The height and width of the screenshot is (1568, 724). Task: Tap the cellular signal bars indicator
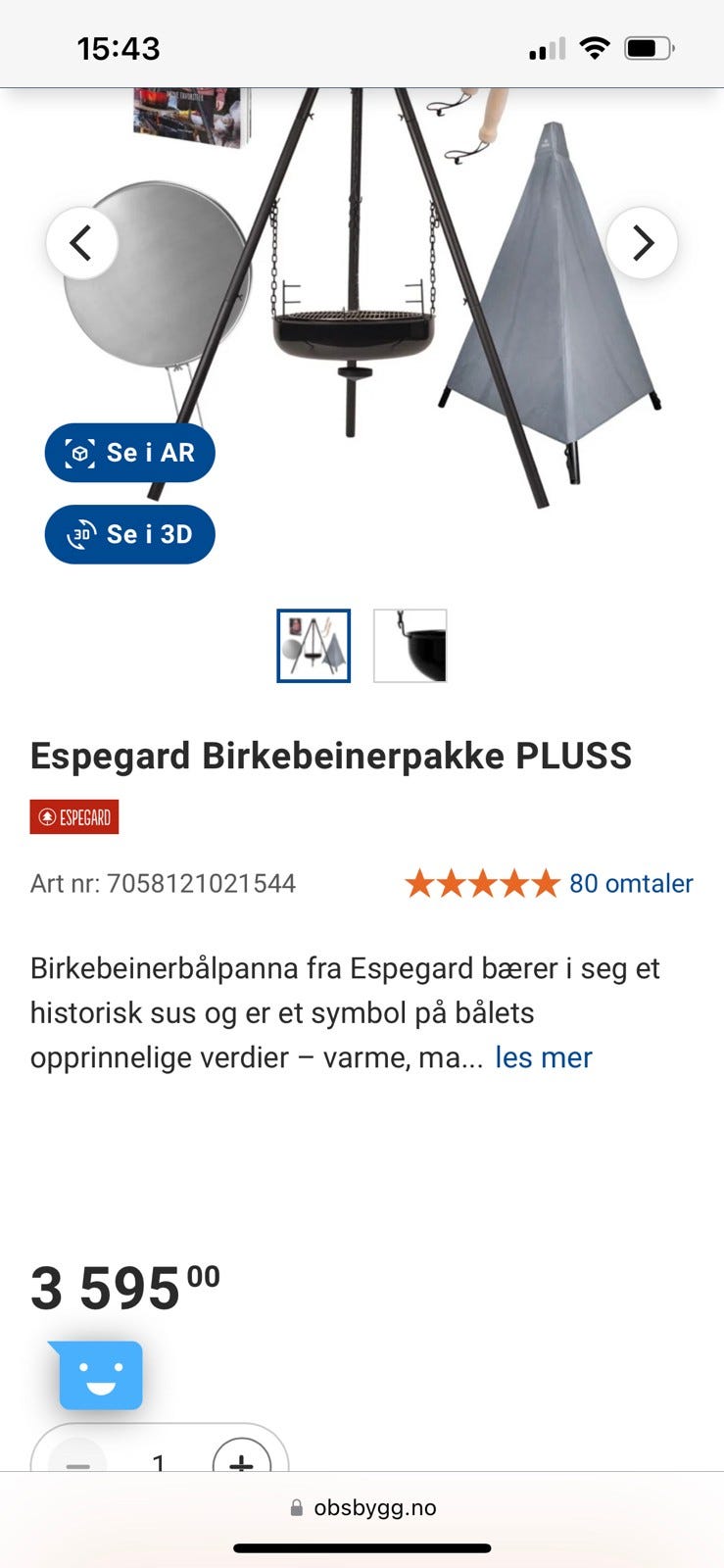[x=547, y=46]
